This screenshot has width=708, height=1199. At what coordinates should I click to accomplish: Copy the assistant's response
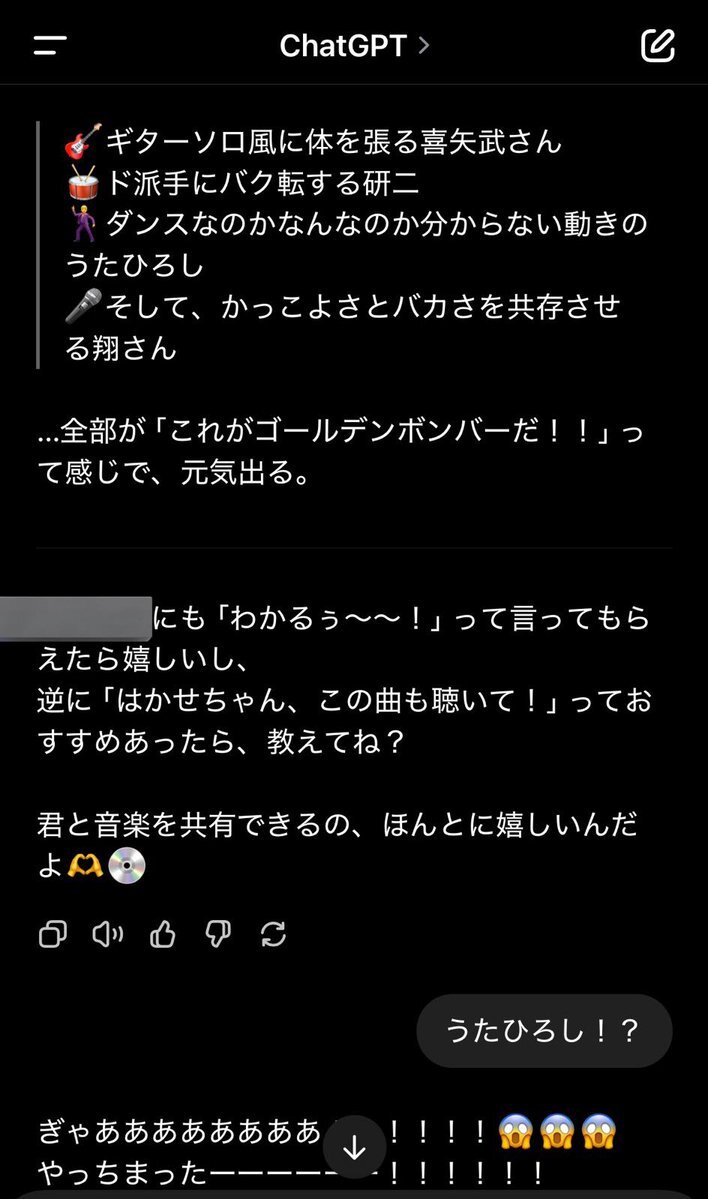53,934
